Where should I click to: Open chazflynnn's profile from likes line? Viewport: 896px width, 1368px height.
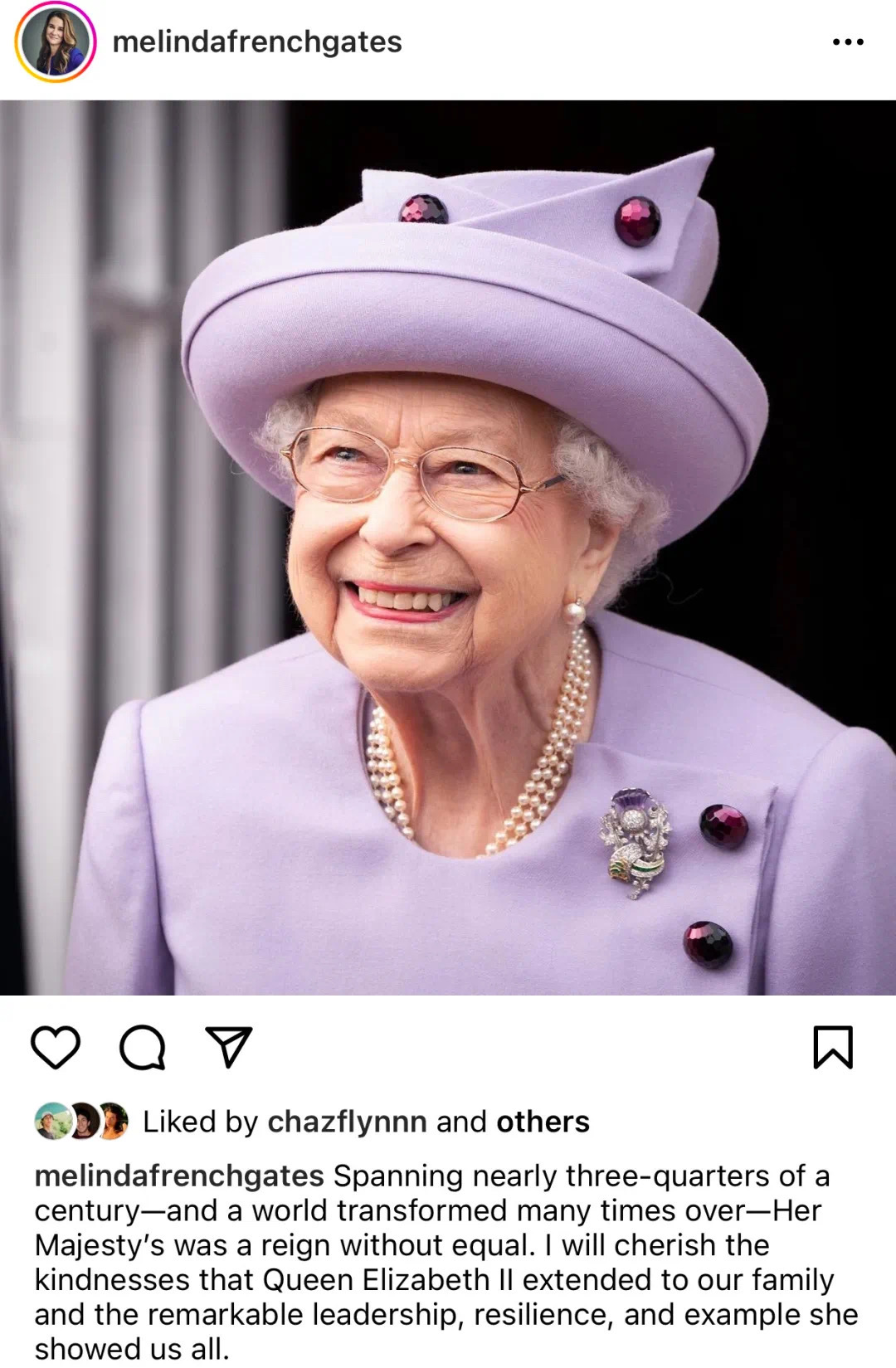(345, 1122)
